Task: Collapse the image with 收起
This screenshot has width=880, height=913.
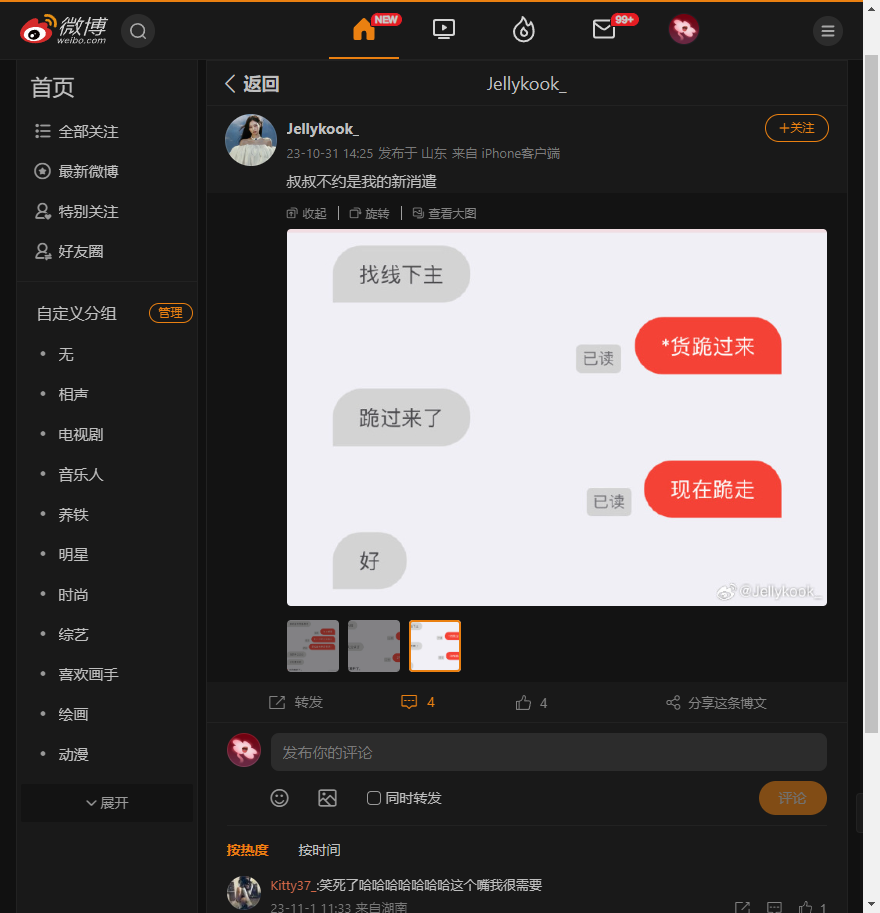Action: (x=307, y=213)
